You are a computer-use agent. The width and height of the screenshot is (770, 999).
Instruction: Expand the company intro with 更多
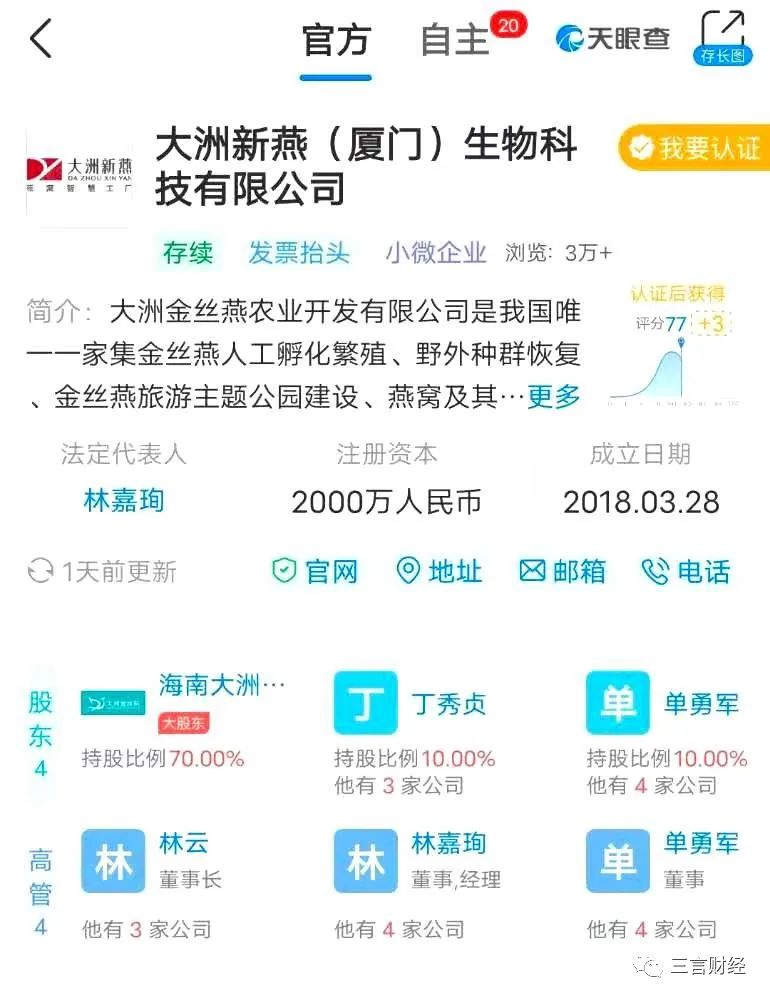coord(553,397)
